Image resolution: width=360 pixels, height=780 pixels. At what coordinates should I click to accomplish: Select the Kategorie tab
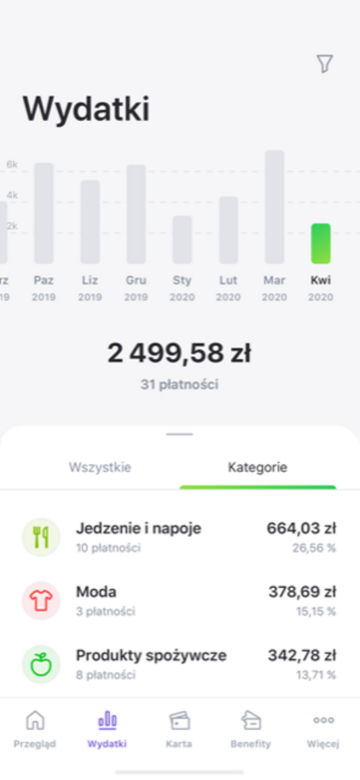pyautogui.click(x=258, y=468)
